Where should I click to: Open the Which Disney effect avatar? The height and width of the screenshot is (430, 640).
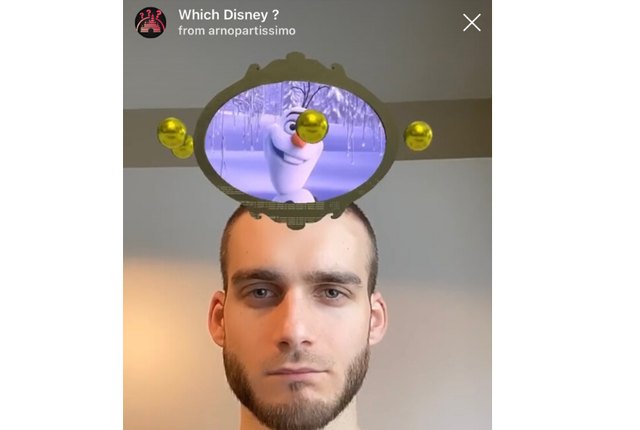point(150,22)
